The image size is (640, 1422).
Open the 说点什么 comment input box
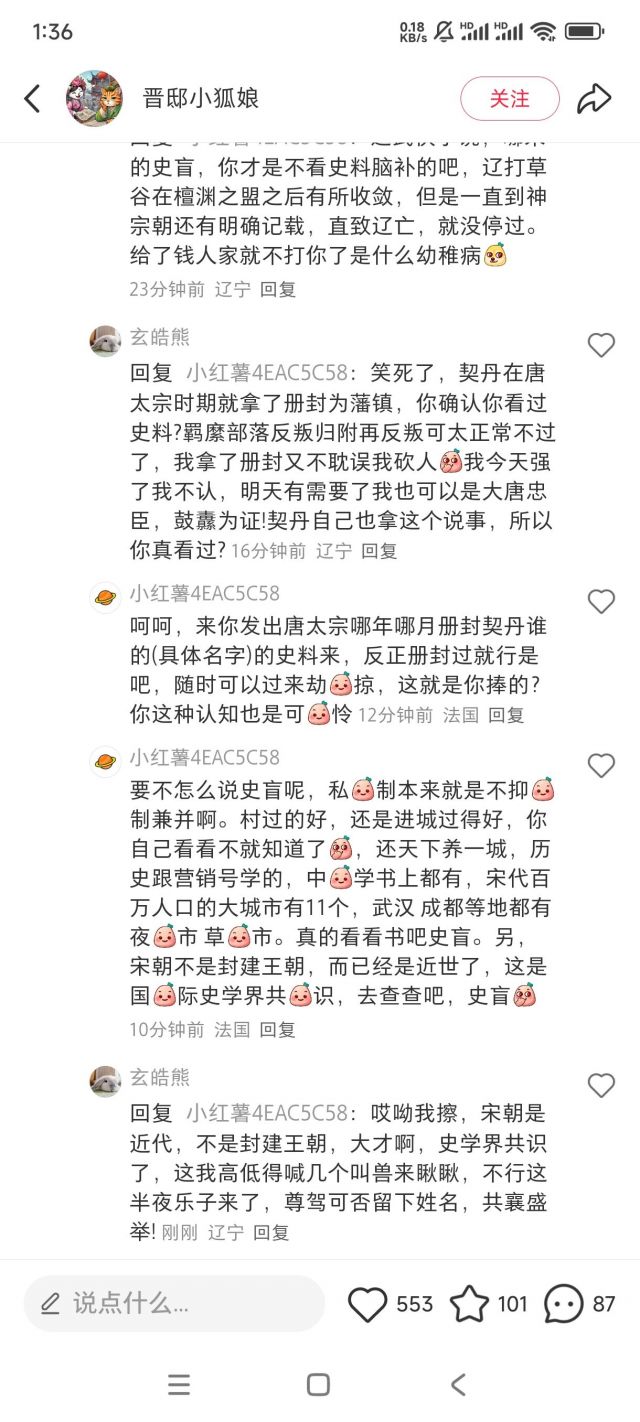pos(174,1303)
